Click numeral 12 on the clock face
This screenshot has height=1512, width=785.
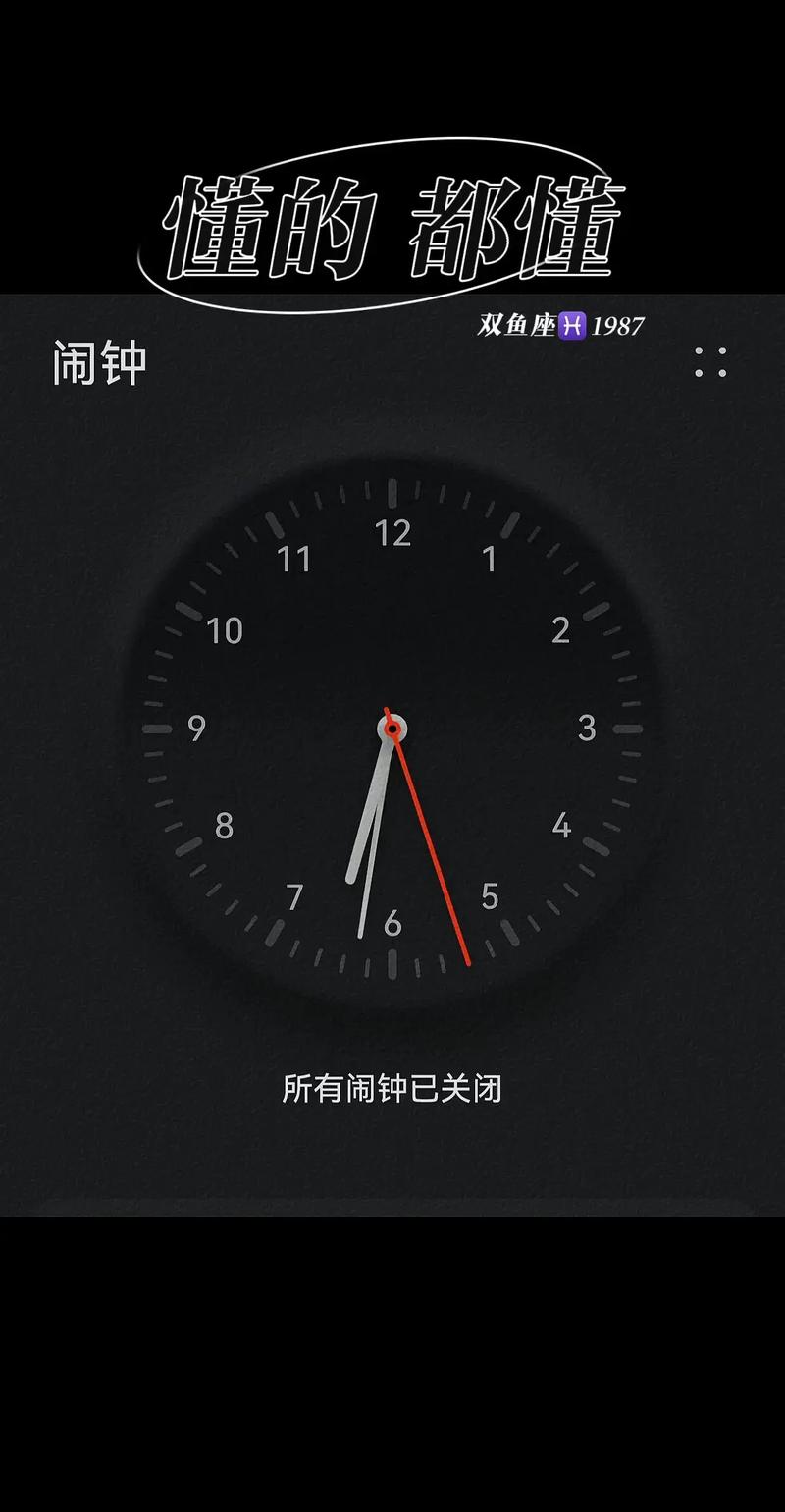click(x=392, y=533)
